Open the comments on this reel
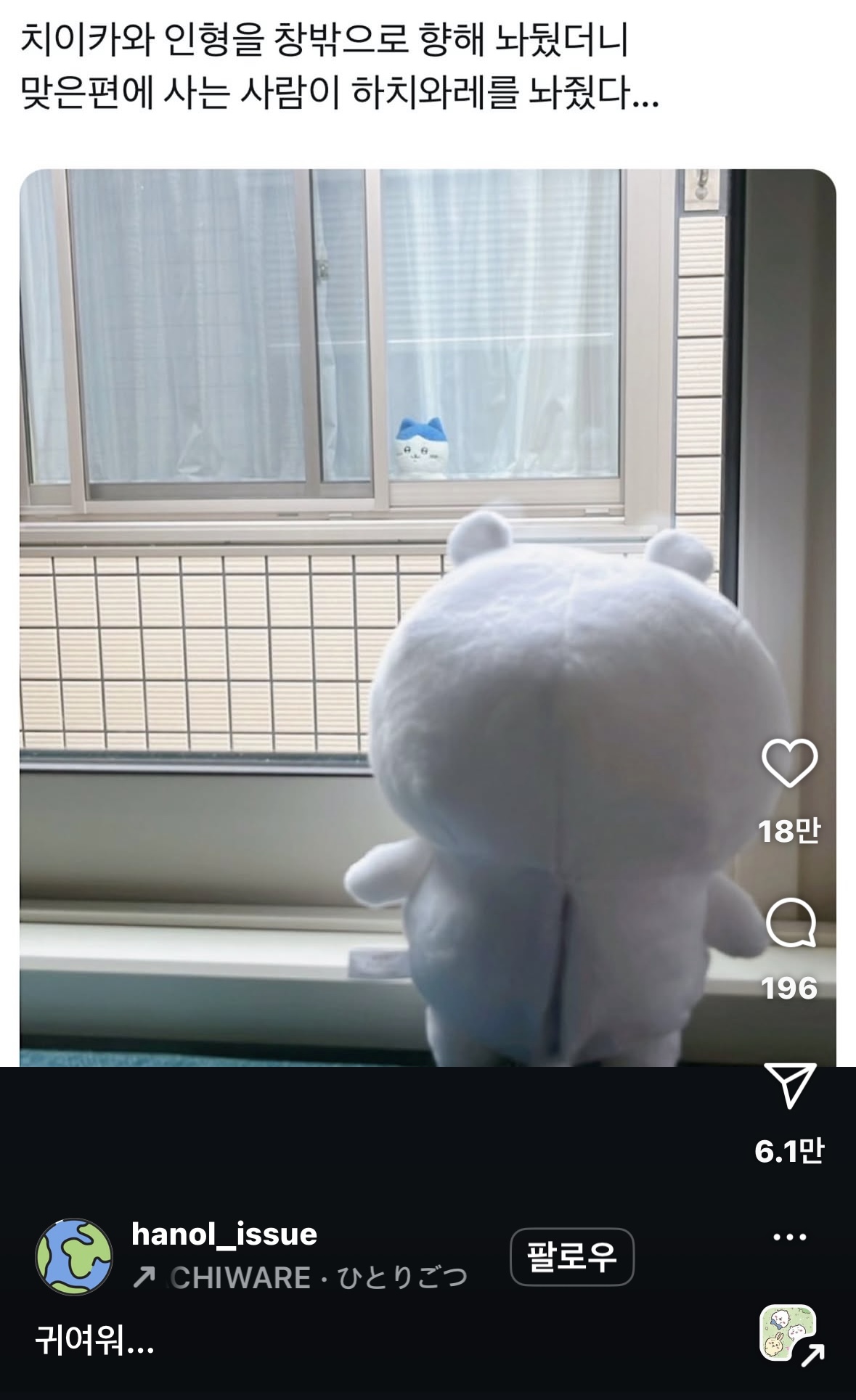The height and width of the screenshot is (1400, 856). point(790,922)
